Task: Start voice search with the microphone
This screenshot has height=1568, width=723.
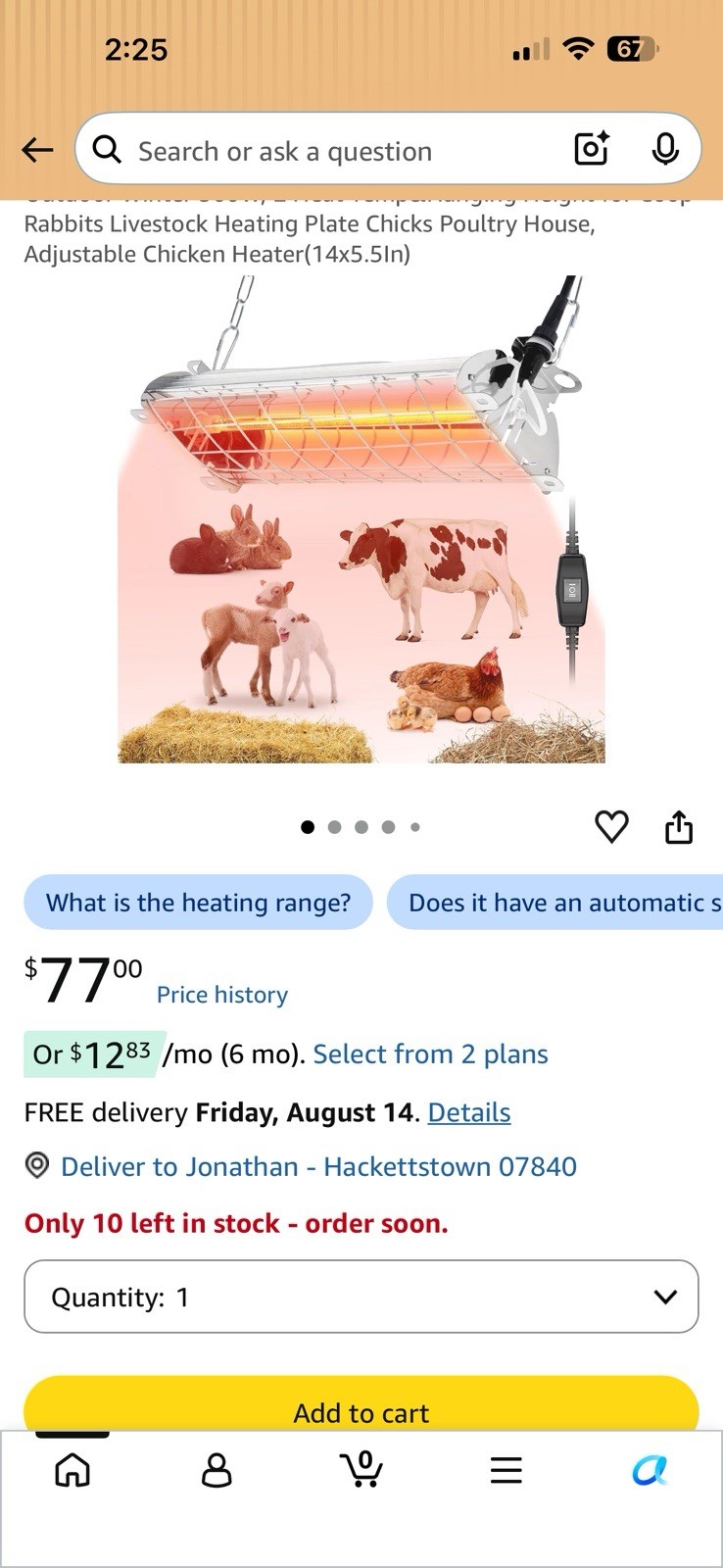Action: [x=665, y=149]
